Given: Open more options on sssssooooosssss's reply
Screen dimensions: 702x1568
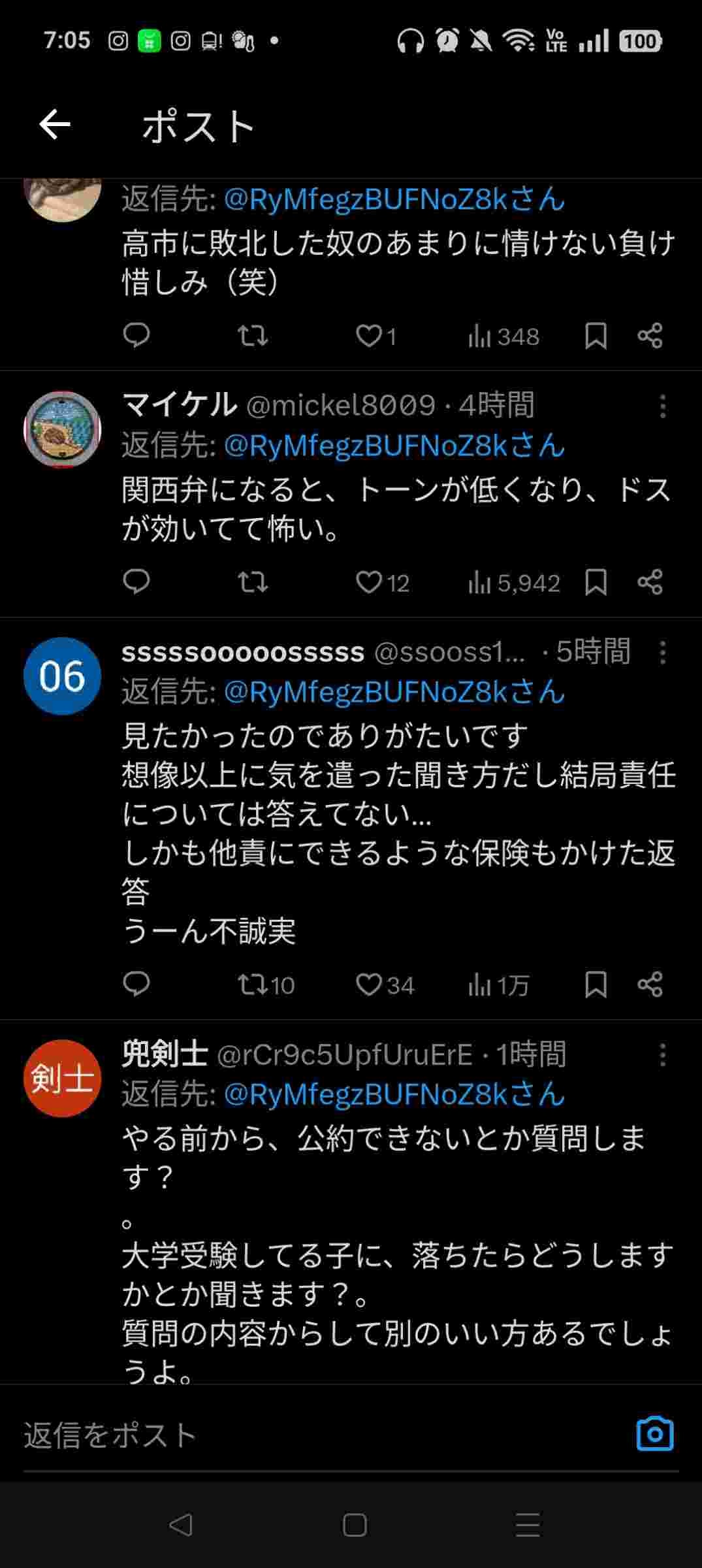Looking at the screenshot, I should click(662, 652).
